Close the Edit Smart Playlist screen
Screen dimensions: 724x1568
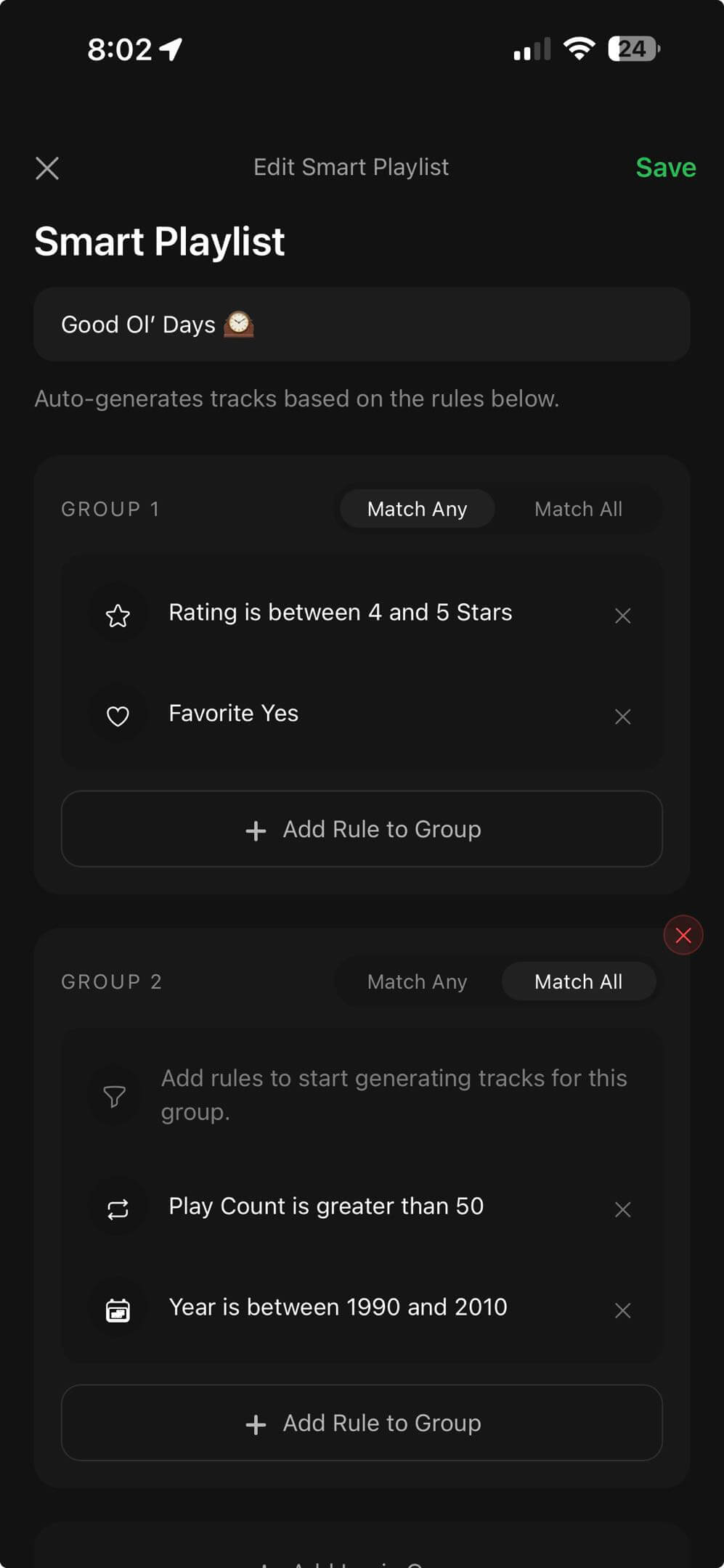[x=47, y=168]
